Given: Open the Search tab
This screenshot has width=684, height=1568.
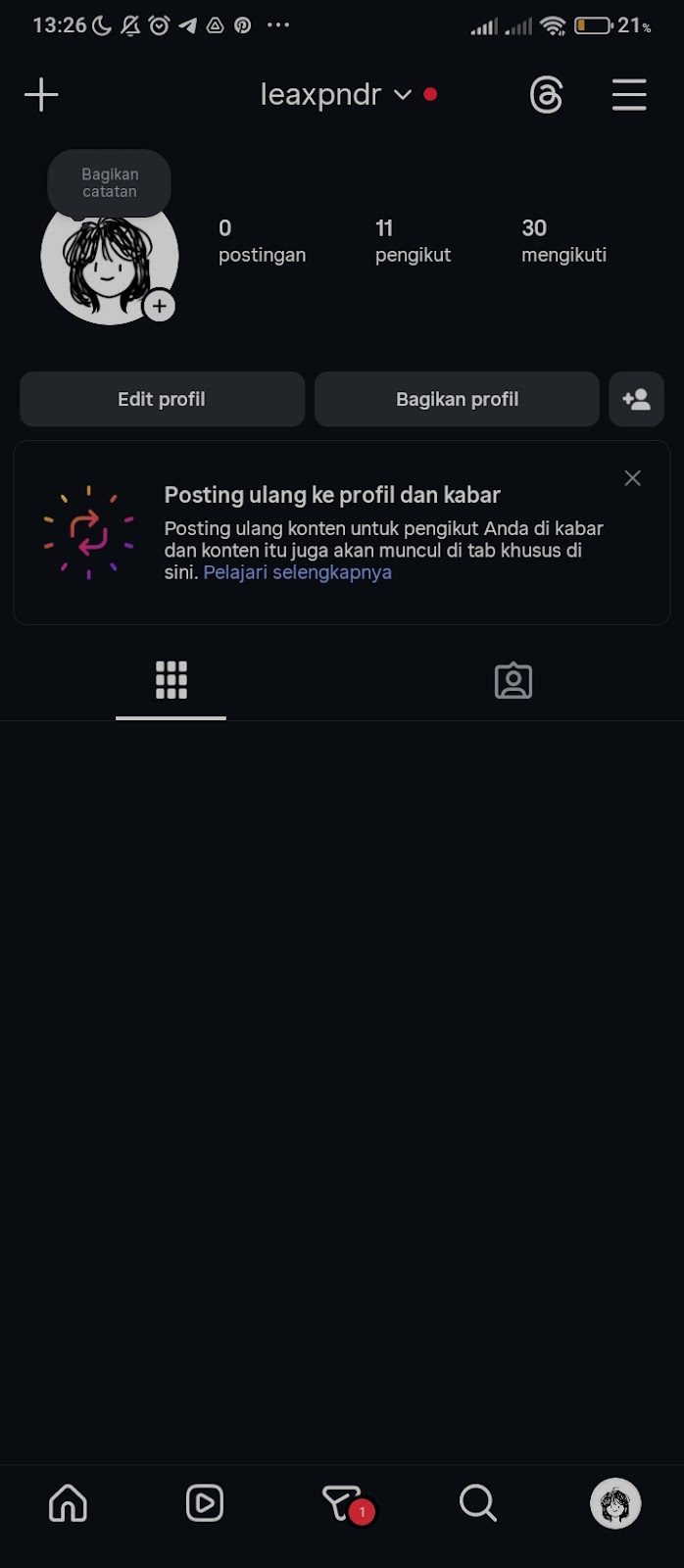Looking at the screenshot, I should (478, 1502).
